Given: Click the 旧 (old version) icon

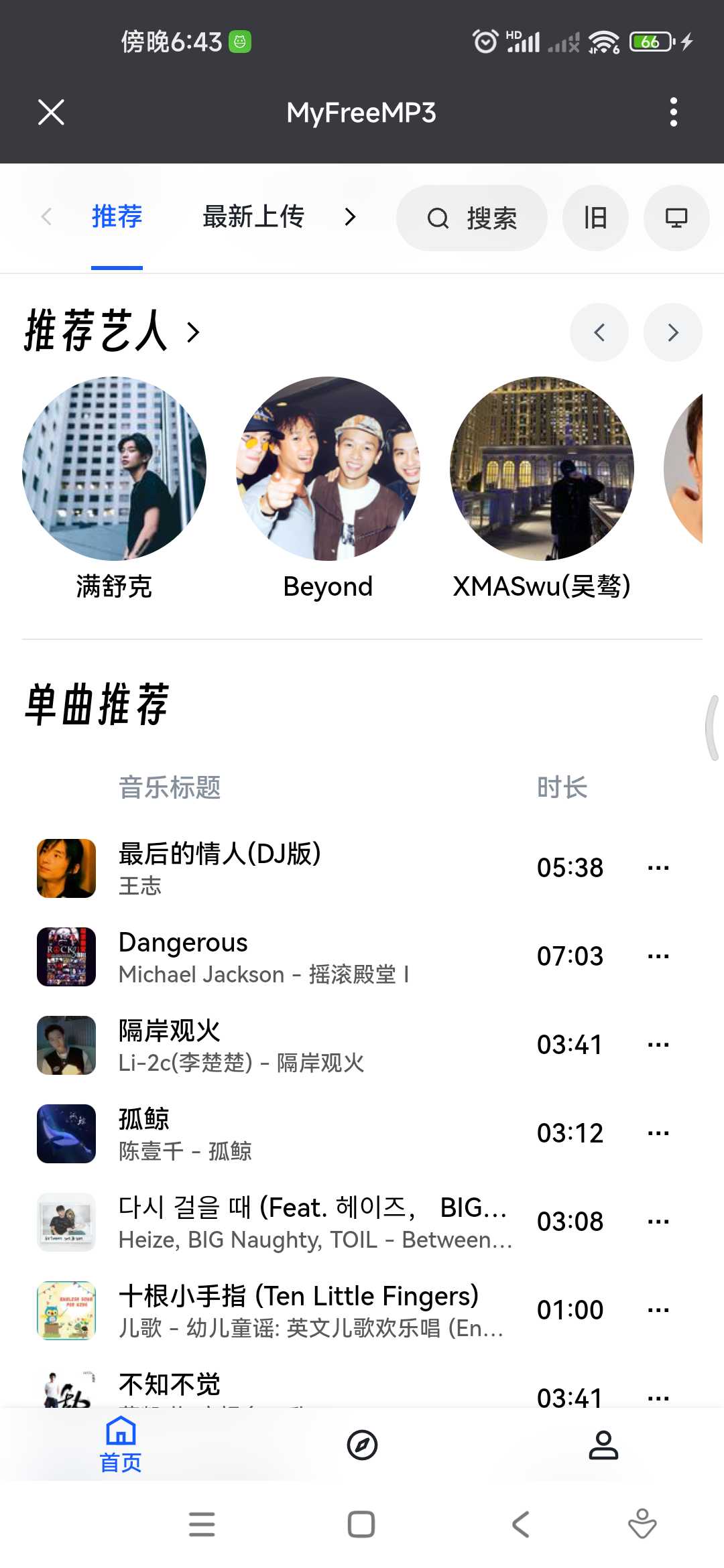Looking at the screenshot, I should [595, 218].
